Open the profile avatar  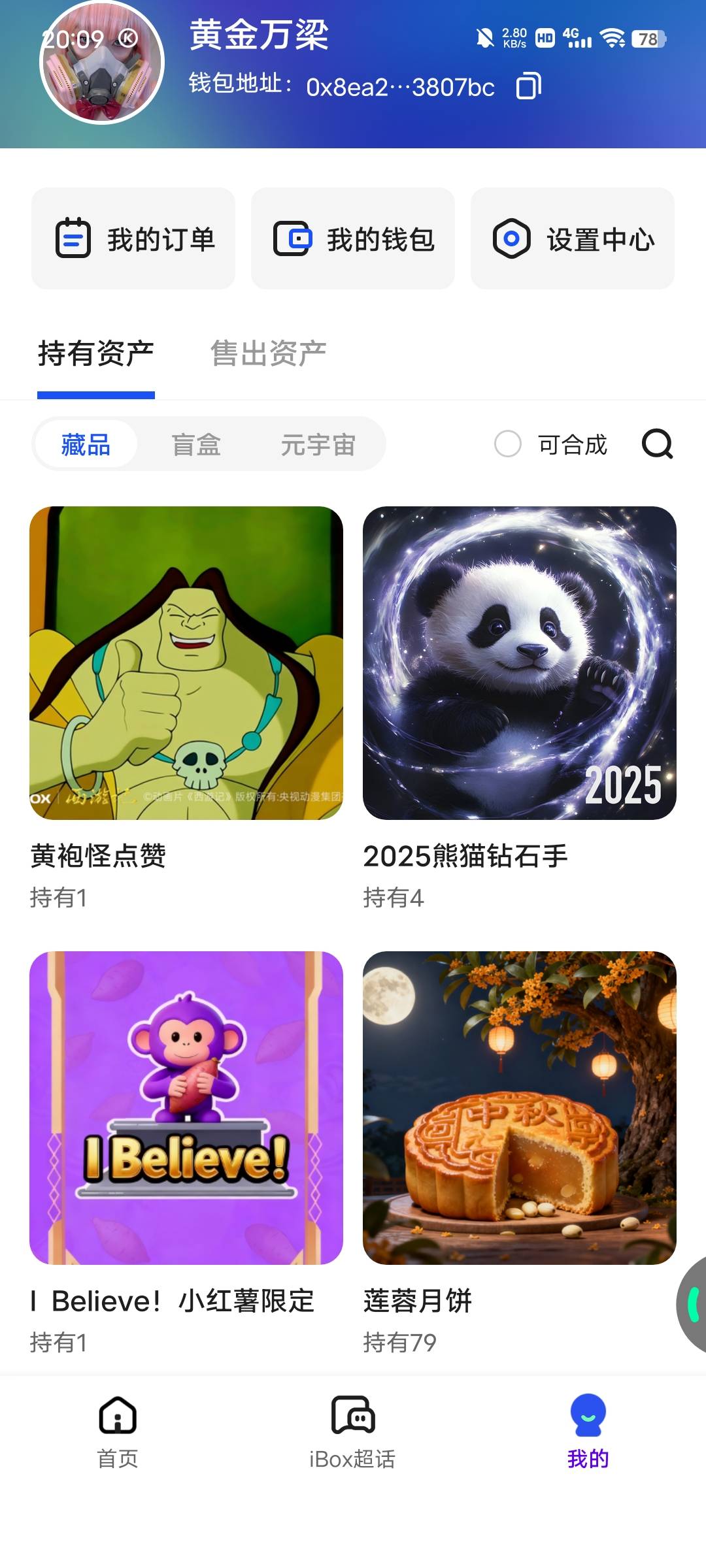coord(102,63)
